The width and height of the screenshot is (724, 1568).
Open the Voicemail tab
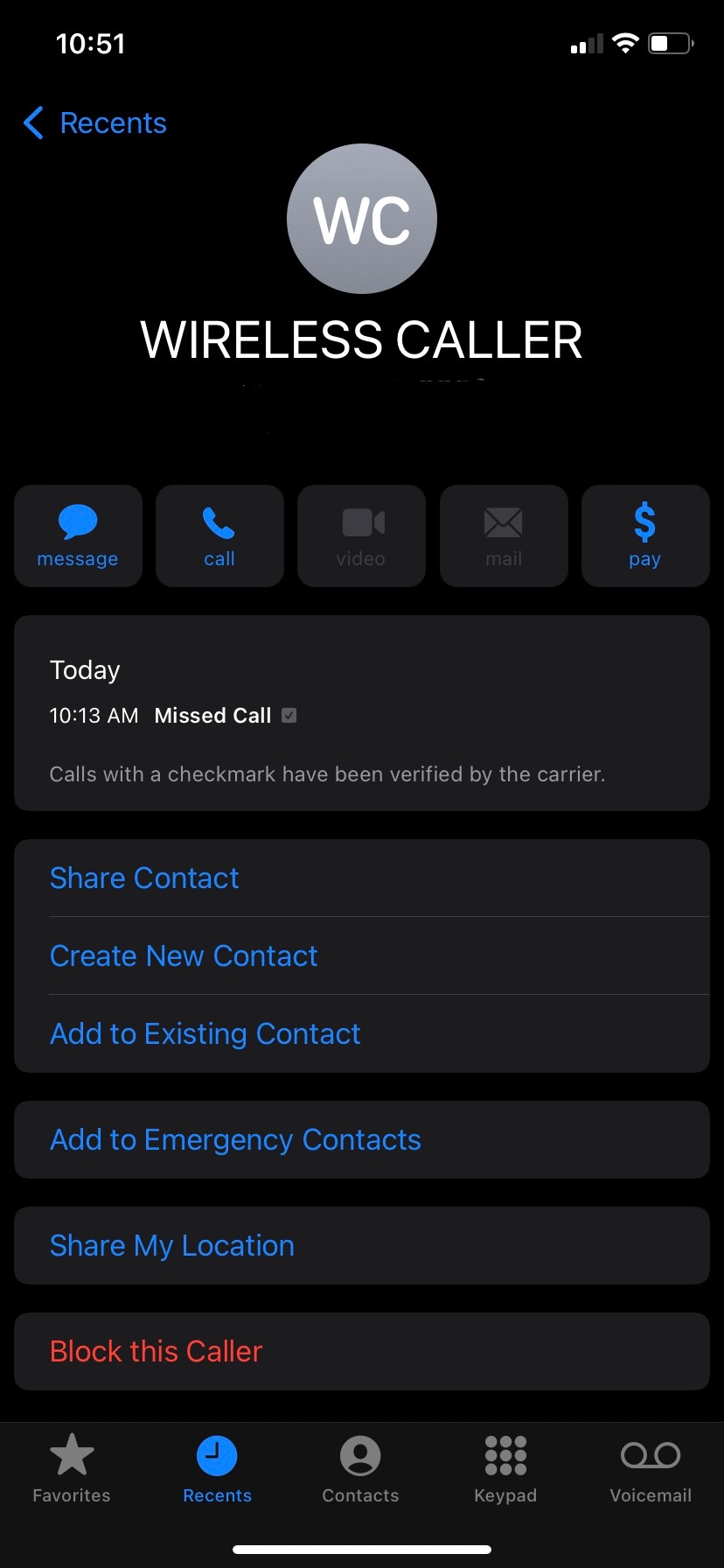(x=651, y=1470)
